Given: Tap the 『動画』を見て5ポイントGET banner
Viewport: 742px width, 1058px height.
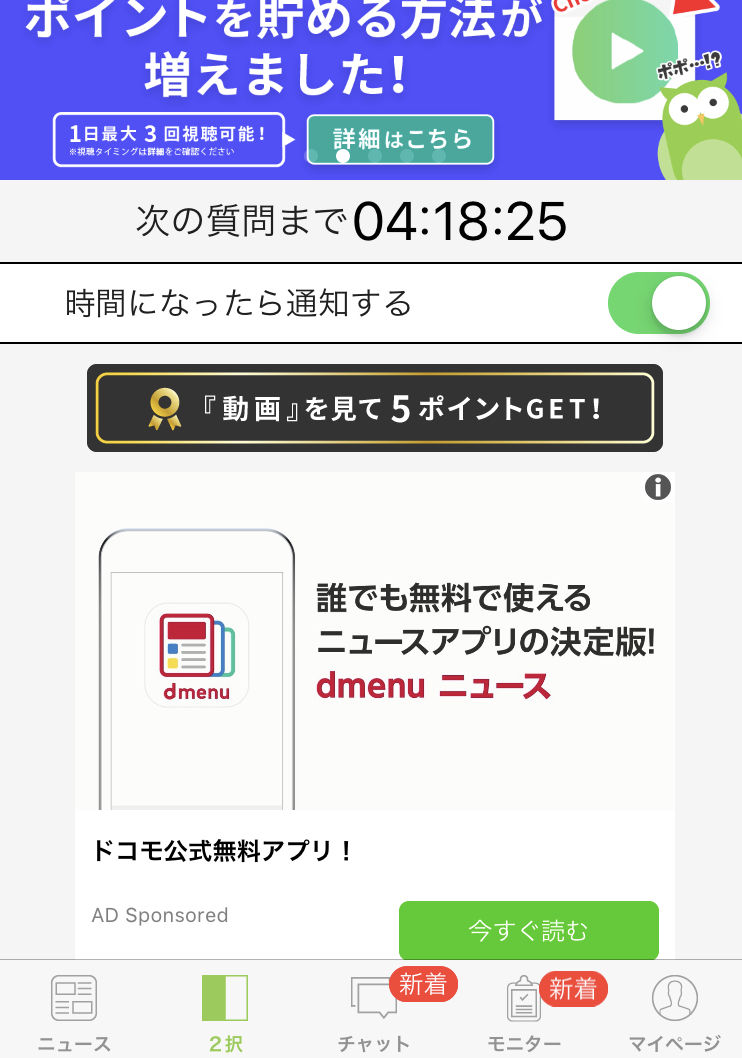Looking at the screenshot, I should (x=375, y=407).
